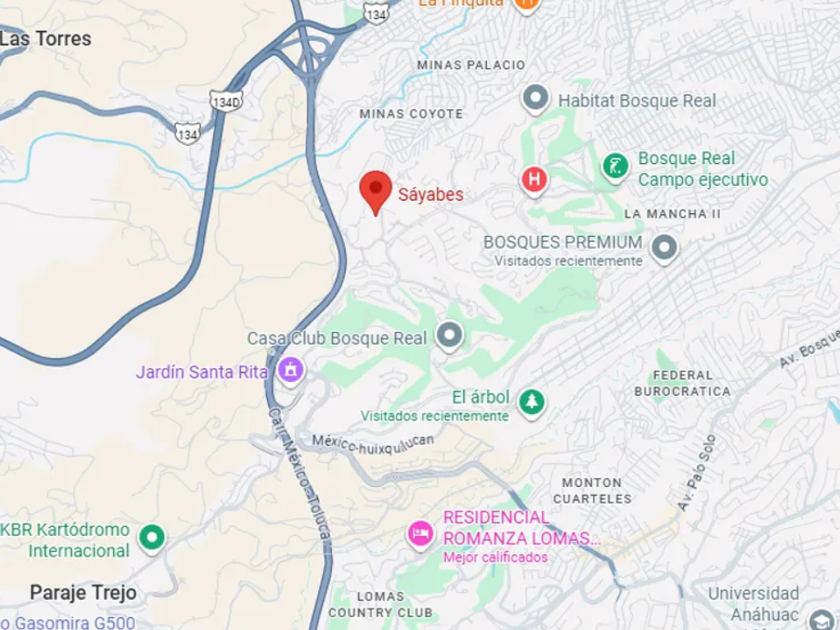Tap the red Sáyabes location pin
Viewport: 840px width, 630px height.
pyautogui.click(x=375, y=190)
